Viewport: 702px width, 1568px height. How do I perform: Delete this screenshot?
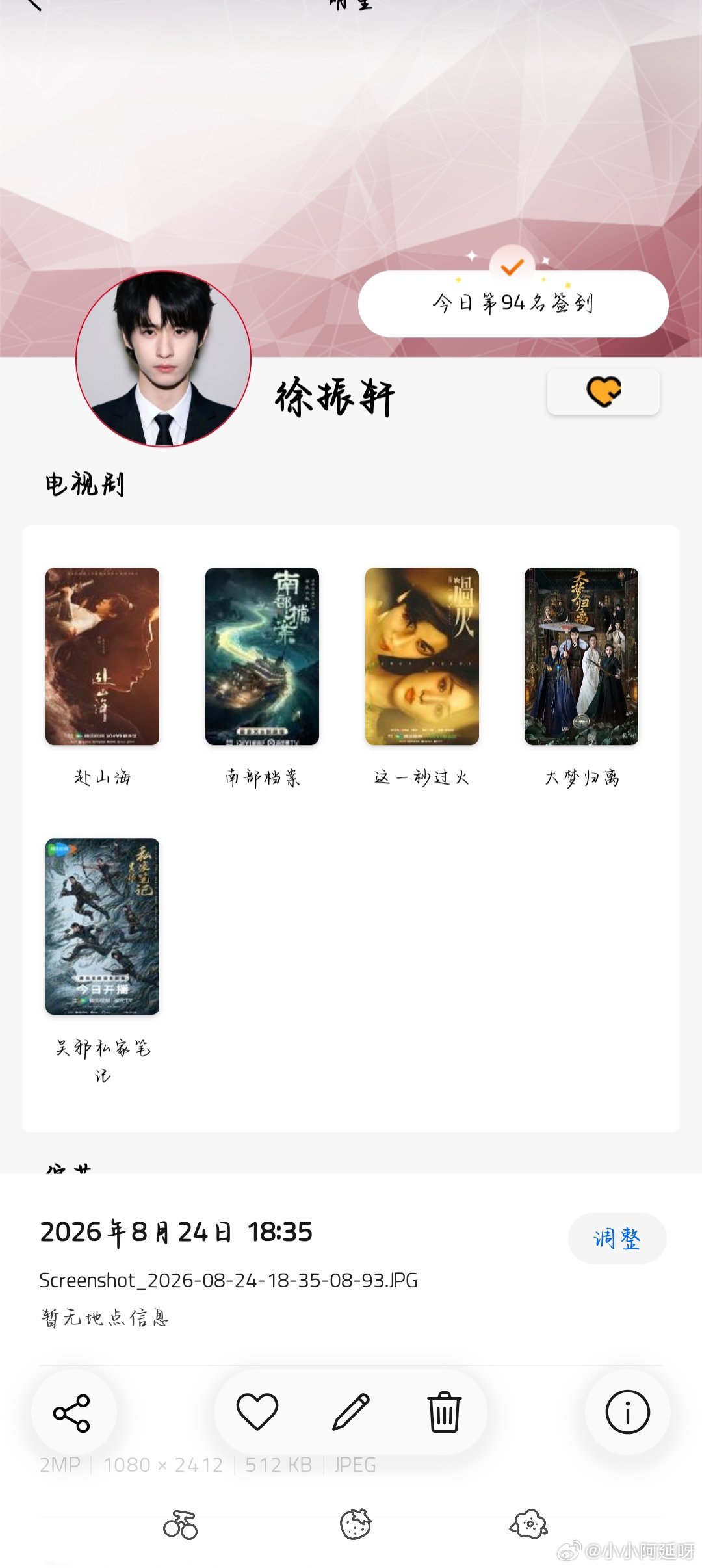coord(445,1412)
